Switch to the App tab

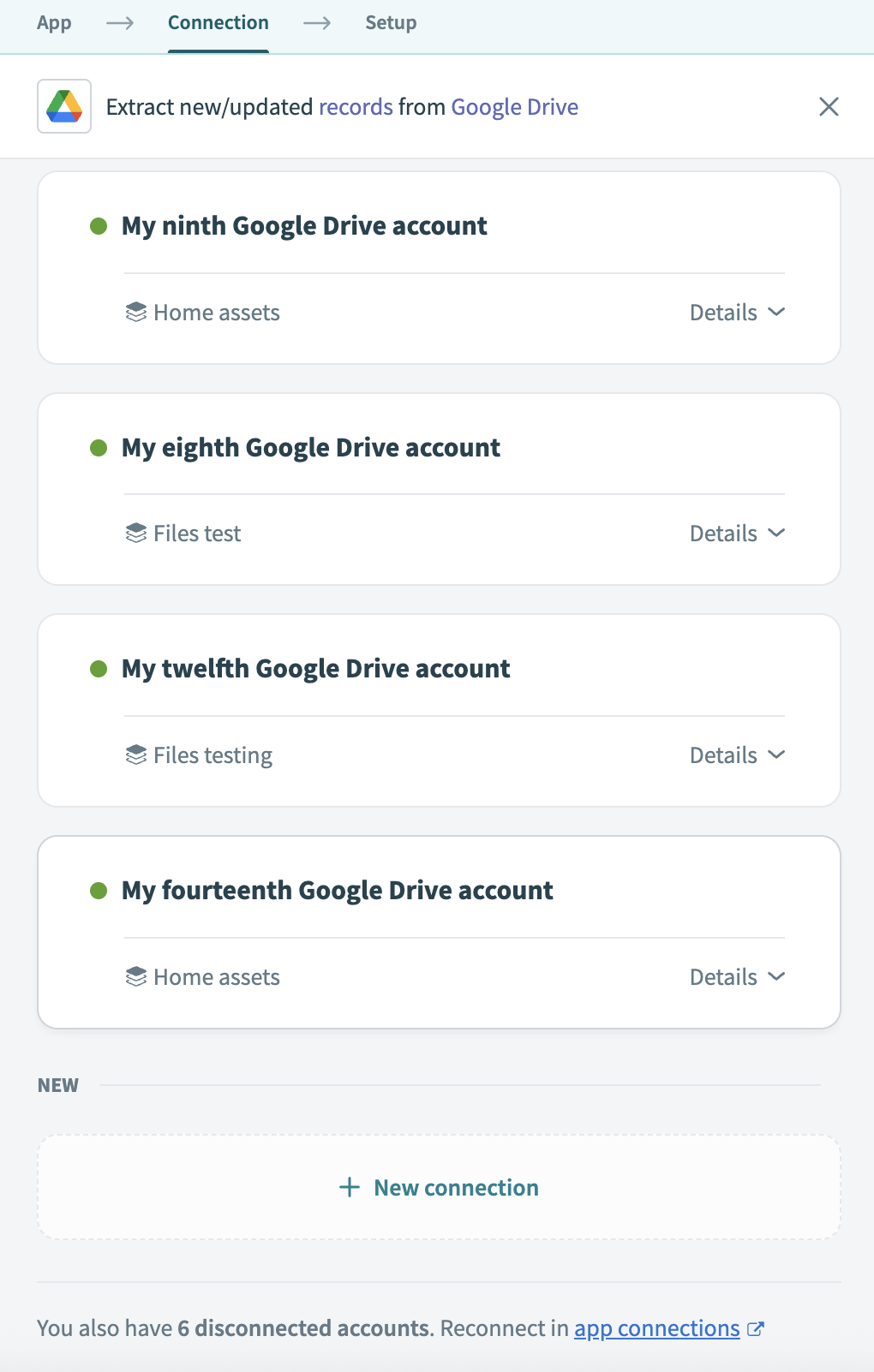tap(53, 23)
